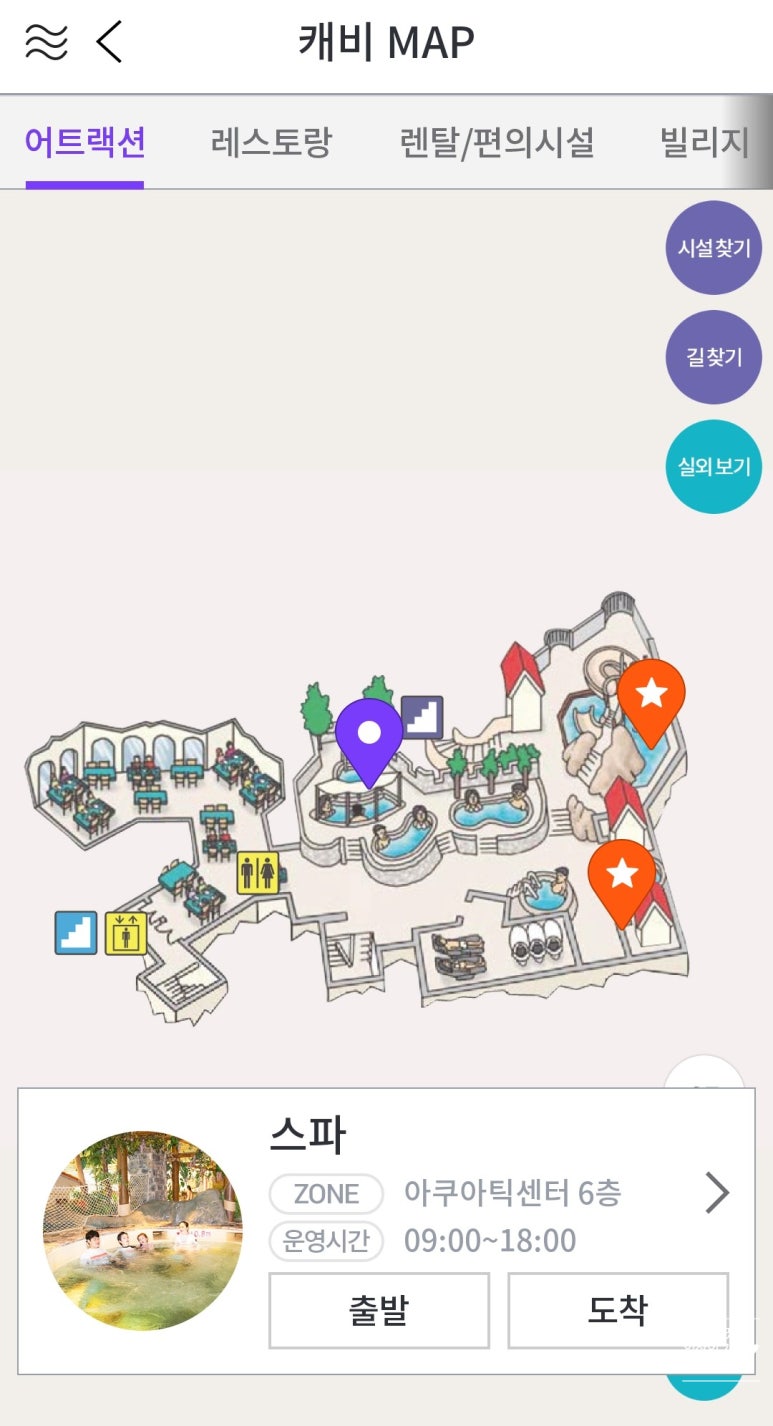The width and height of the screenshot is (773, 1426).
Task: Switch to the 빌리지 tab
Action: click(x=704, y=143)
